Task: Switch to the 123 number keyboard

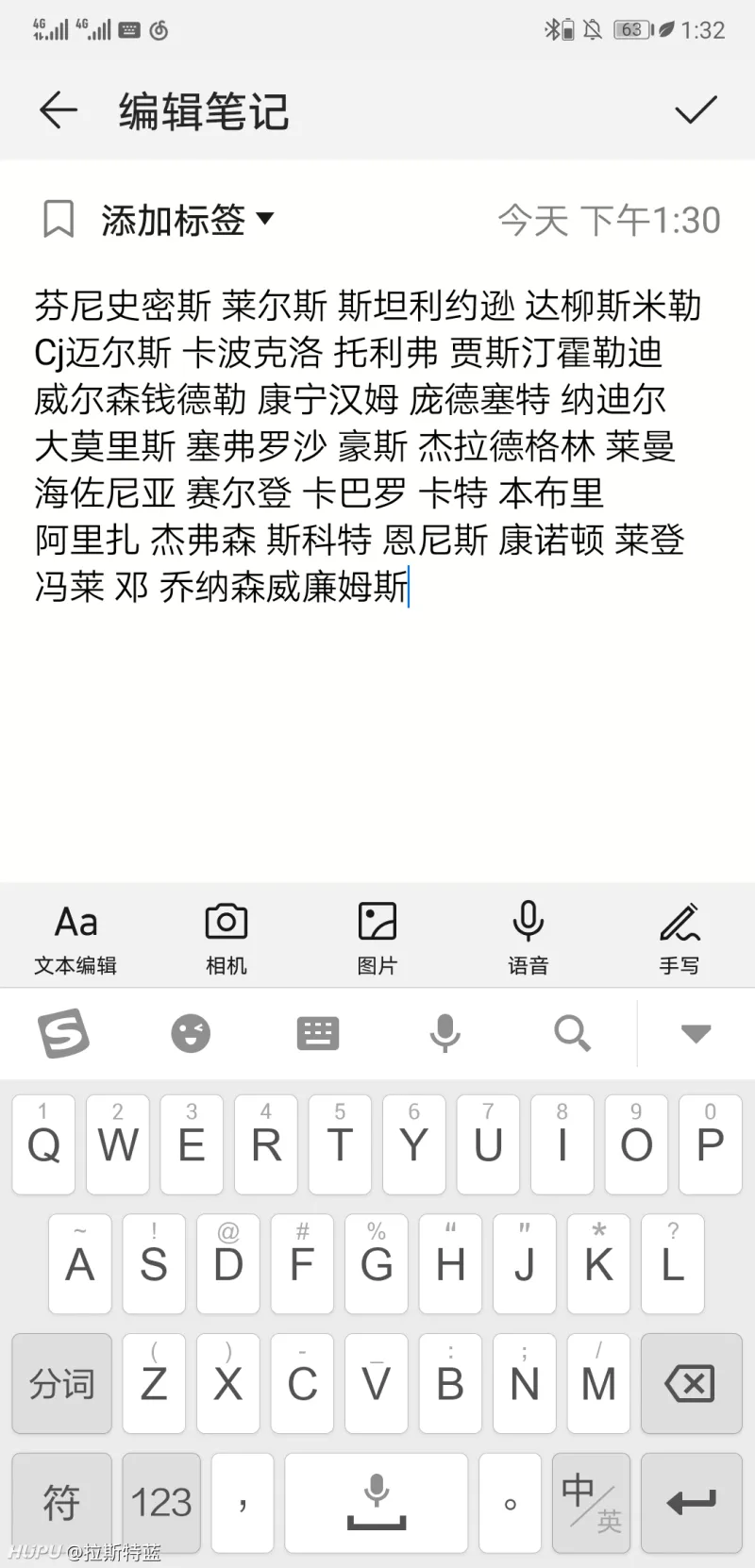Action: tap(161, 1503)
